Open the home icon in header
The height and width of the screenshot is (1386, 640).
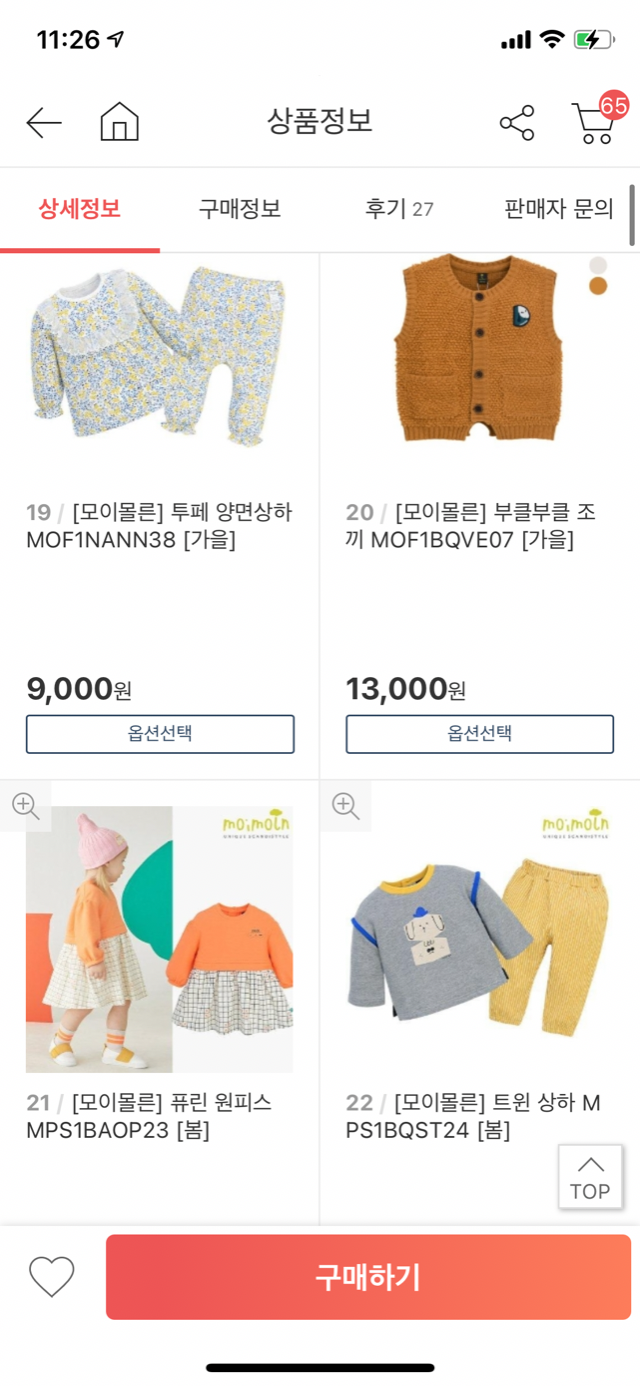119,123
